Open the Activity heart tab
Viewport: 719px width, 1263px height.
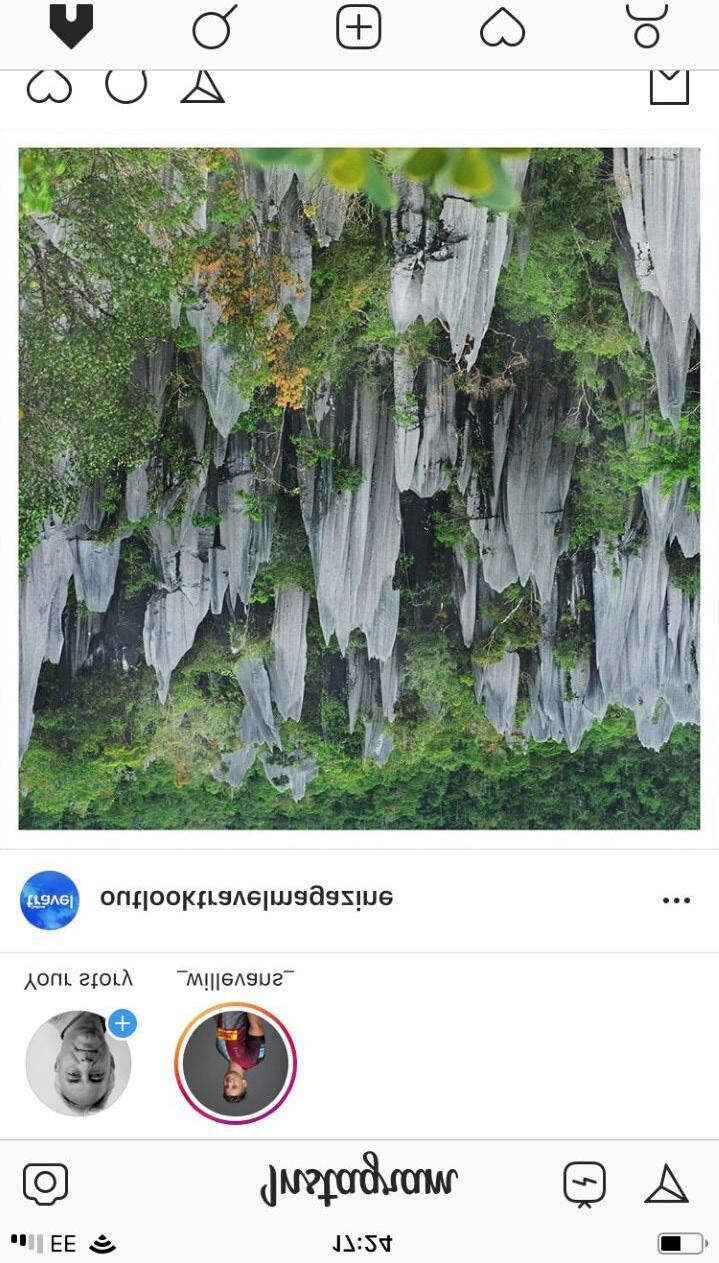click(x=502, y=28)
